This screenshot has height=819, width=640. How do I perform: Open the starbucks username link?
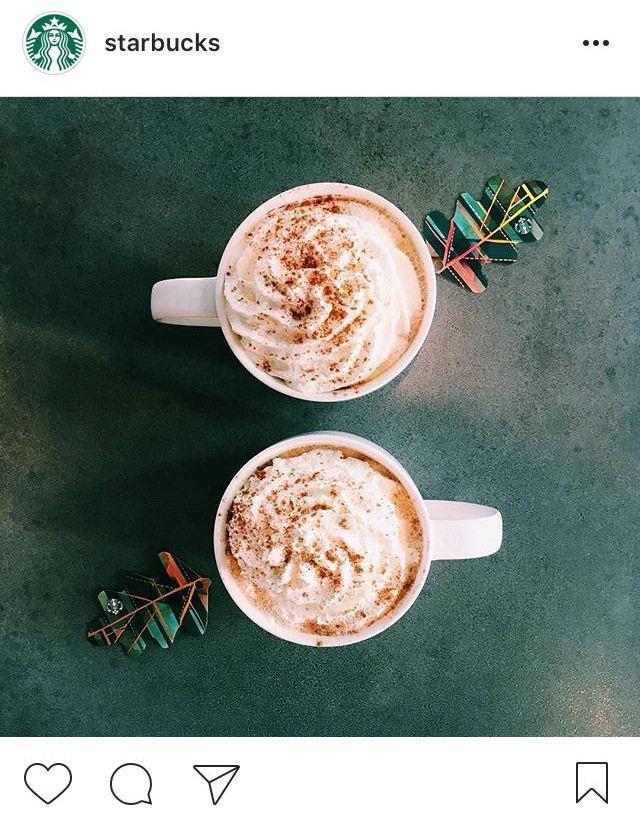[x=162, y=43]
